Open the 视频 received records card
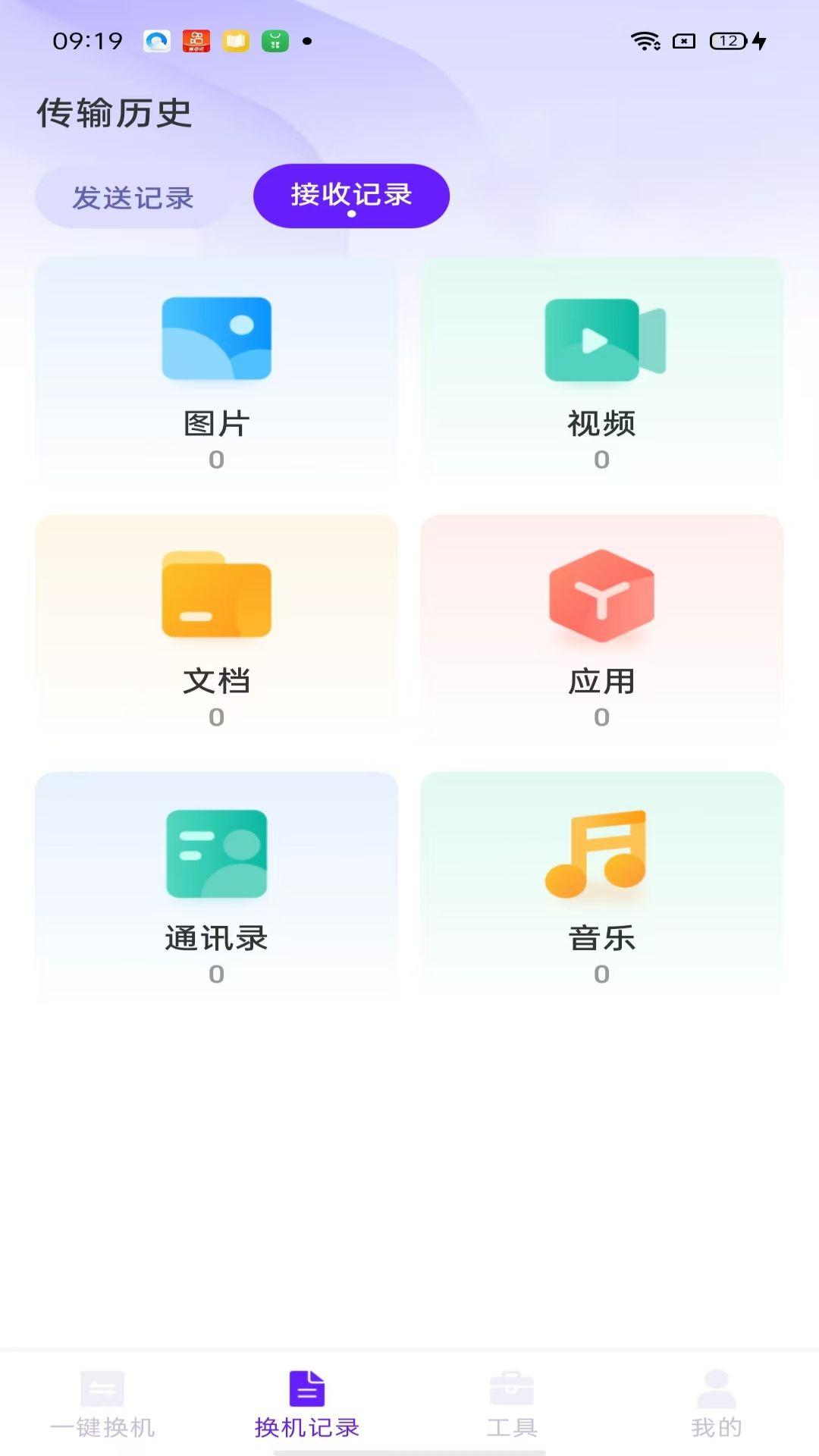819x1456 pixels. tap(601, 372)
